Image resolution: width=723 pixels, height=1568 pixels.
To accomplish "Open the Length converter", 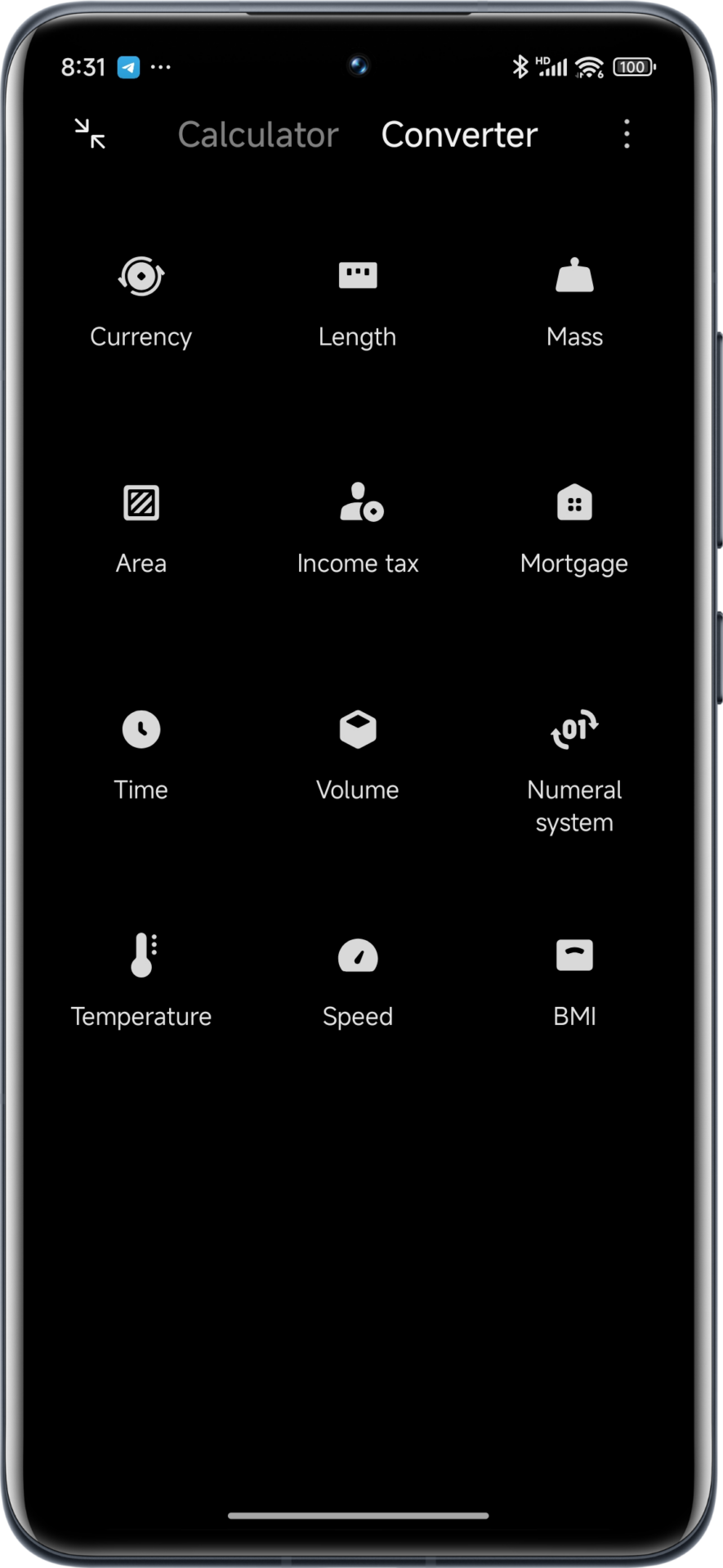I will (358, 301).
